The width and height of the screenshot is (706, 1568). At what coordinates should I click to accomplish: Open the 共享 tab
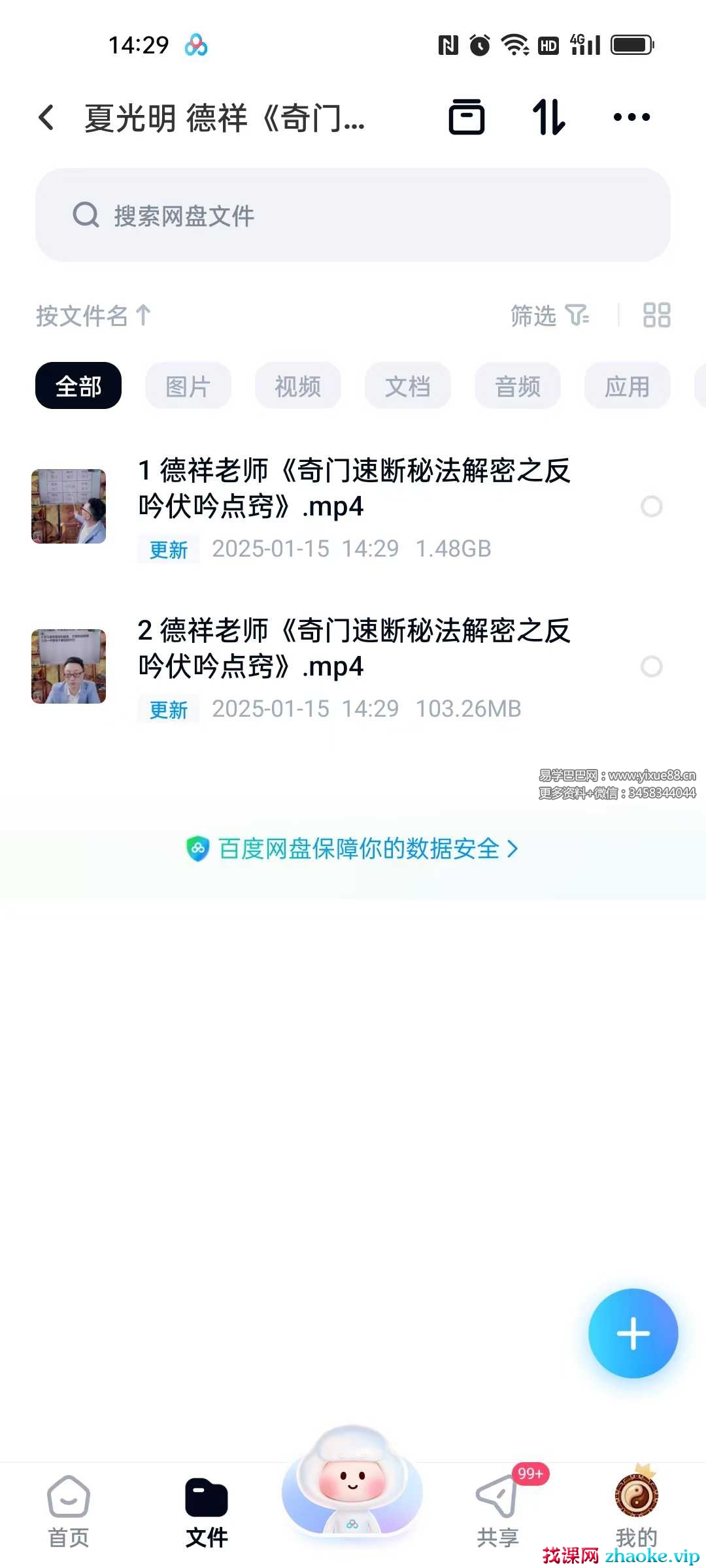click(498, 1511)
